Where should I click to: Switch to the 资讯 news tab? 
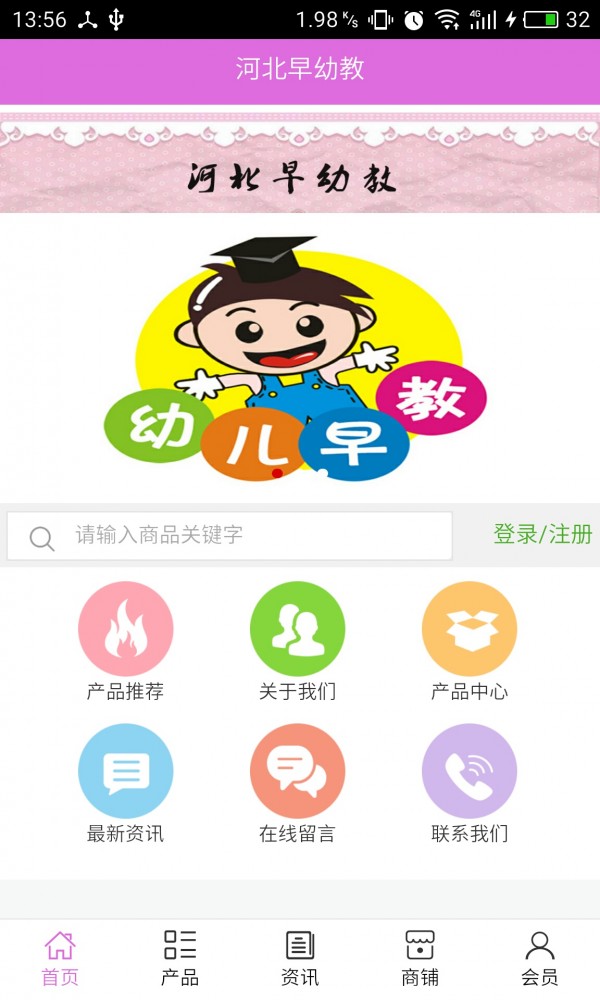pos(300,958)
